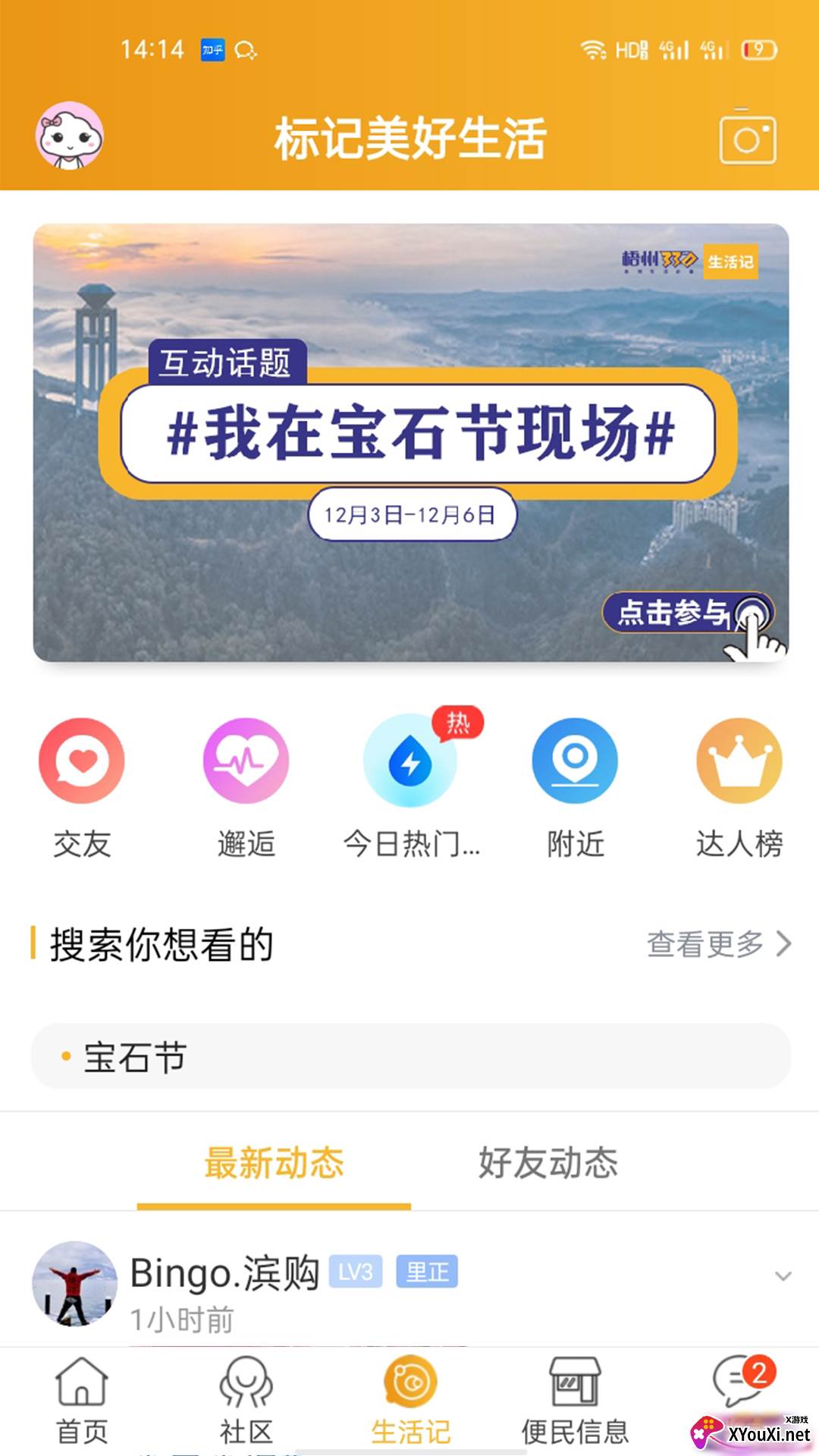The image size is (819, 1456).
Task: Open the camera icon to post
Action: (x=747, y=137)
